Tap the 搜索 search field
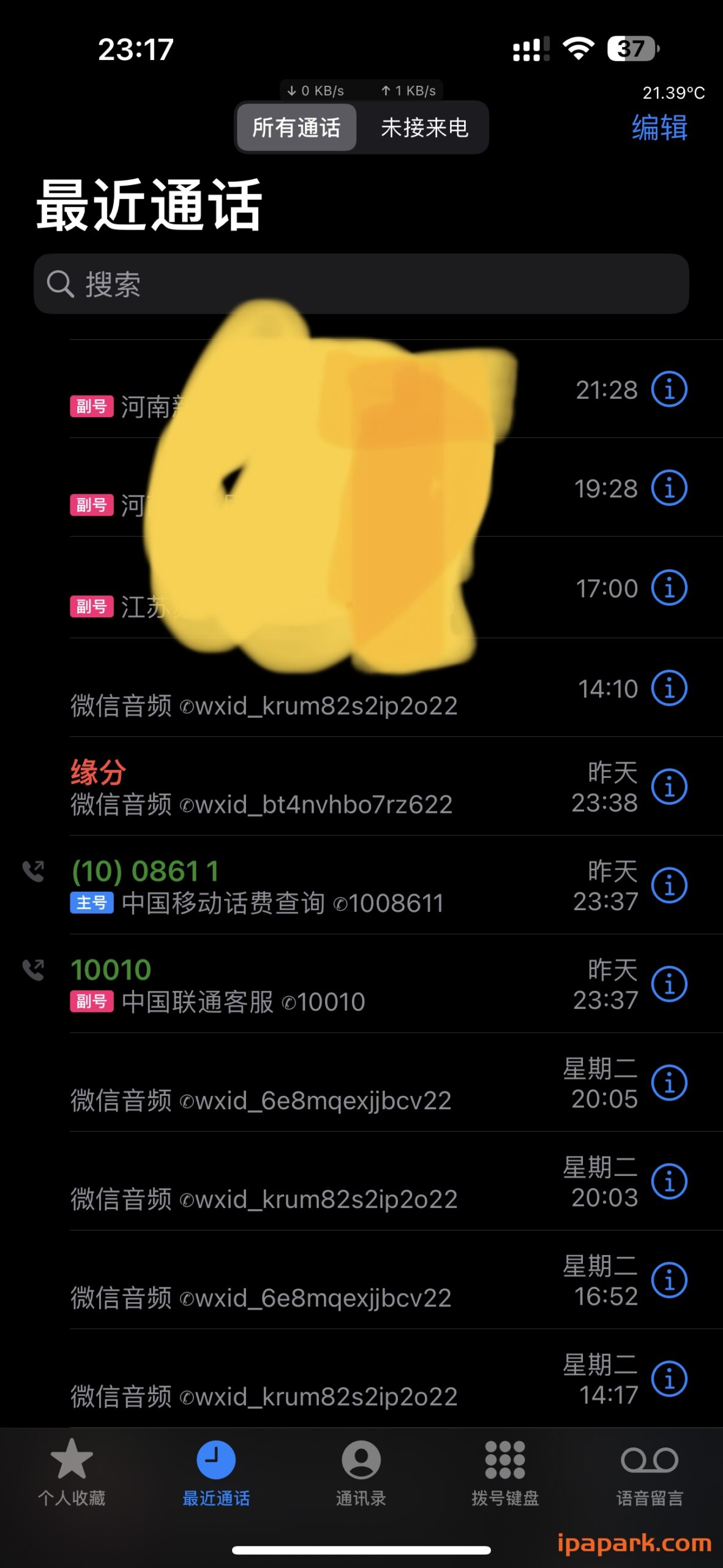Viewport: 723px width, 1568px height. [361, 284]
